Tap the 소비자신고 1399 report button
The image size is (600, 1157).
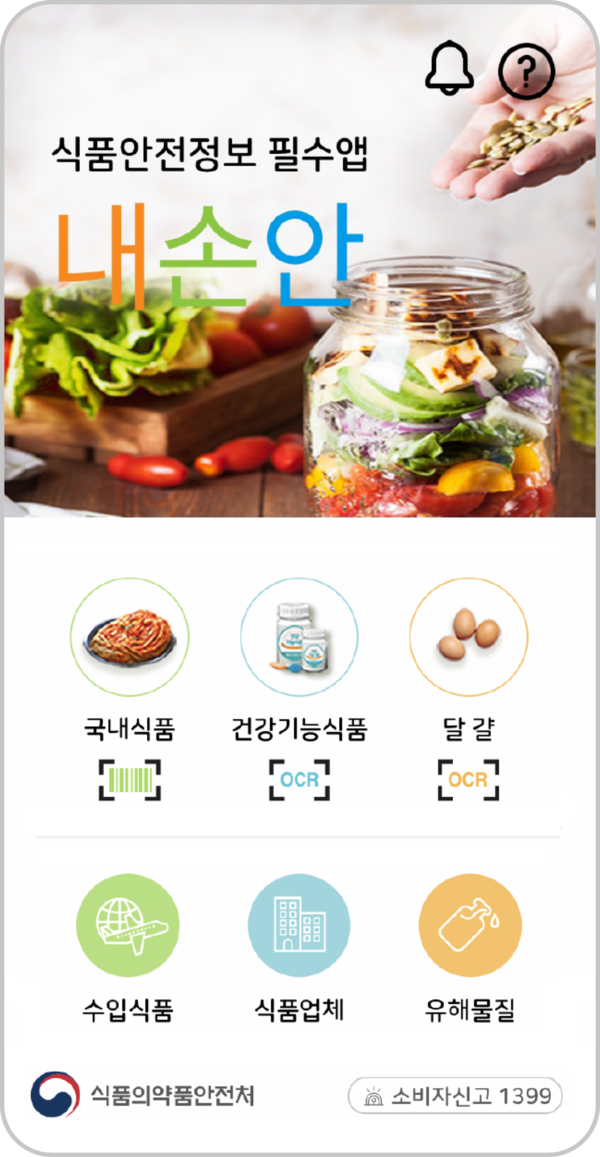(x=455, y=1096)
